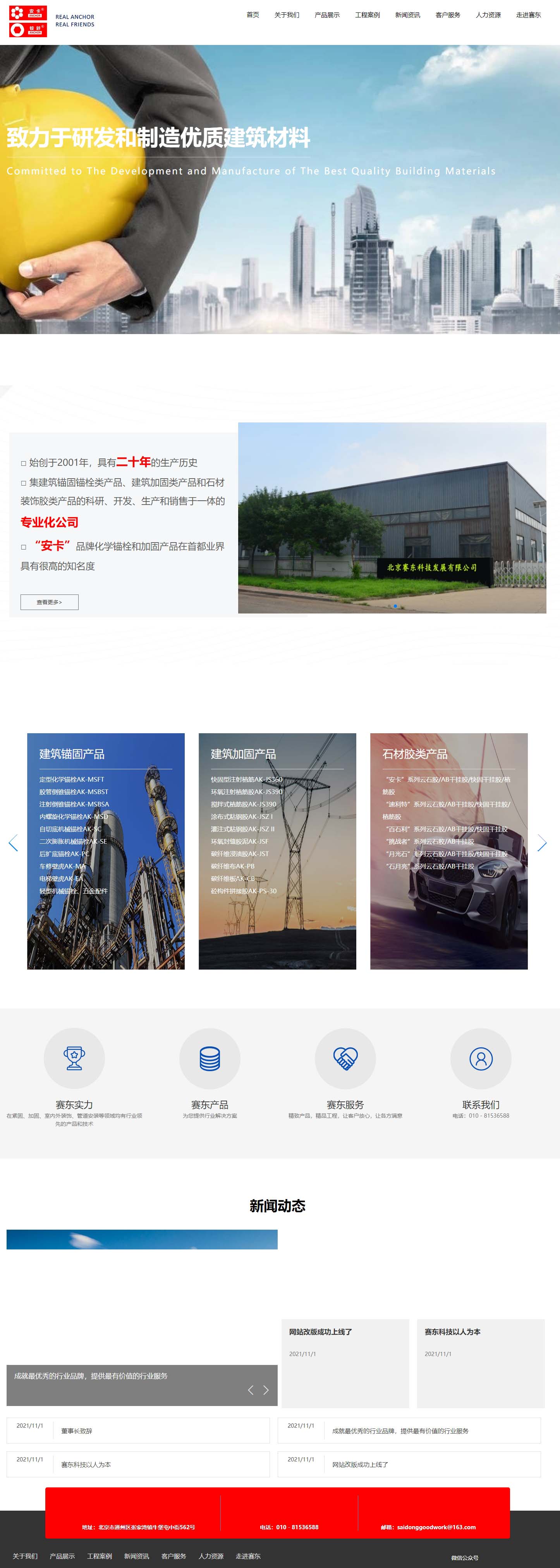The height and width of the screenshot is (1568, 560).
Task: Go to next news slide arrow
Action: pyautogui.click(x=266, y=1390)
